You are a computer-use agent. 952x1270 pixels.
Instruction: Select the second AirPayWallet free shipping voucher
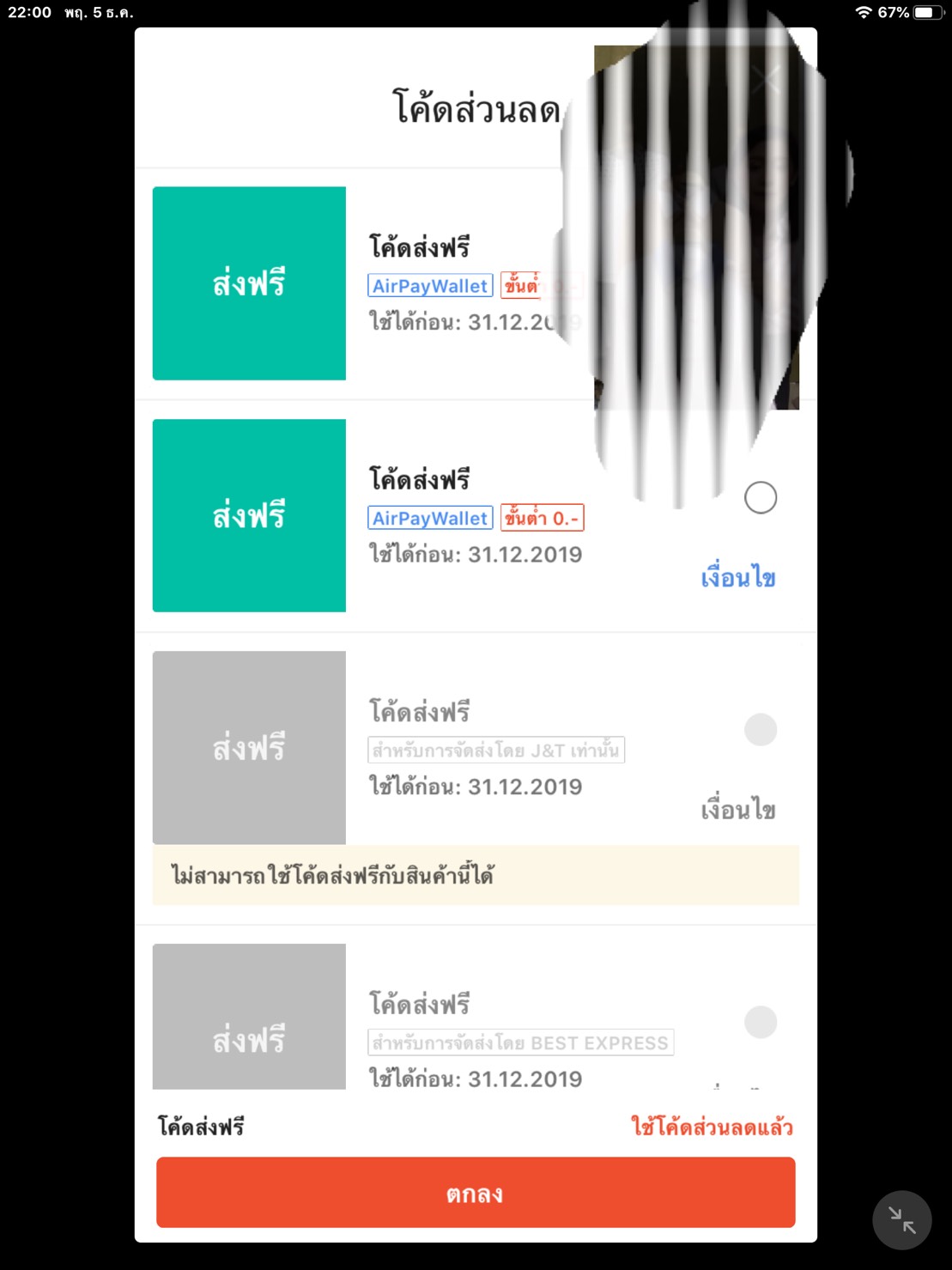760,498
